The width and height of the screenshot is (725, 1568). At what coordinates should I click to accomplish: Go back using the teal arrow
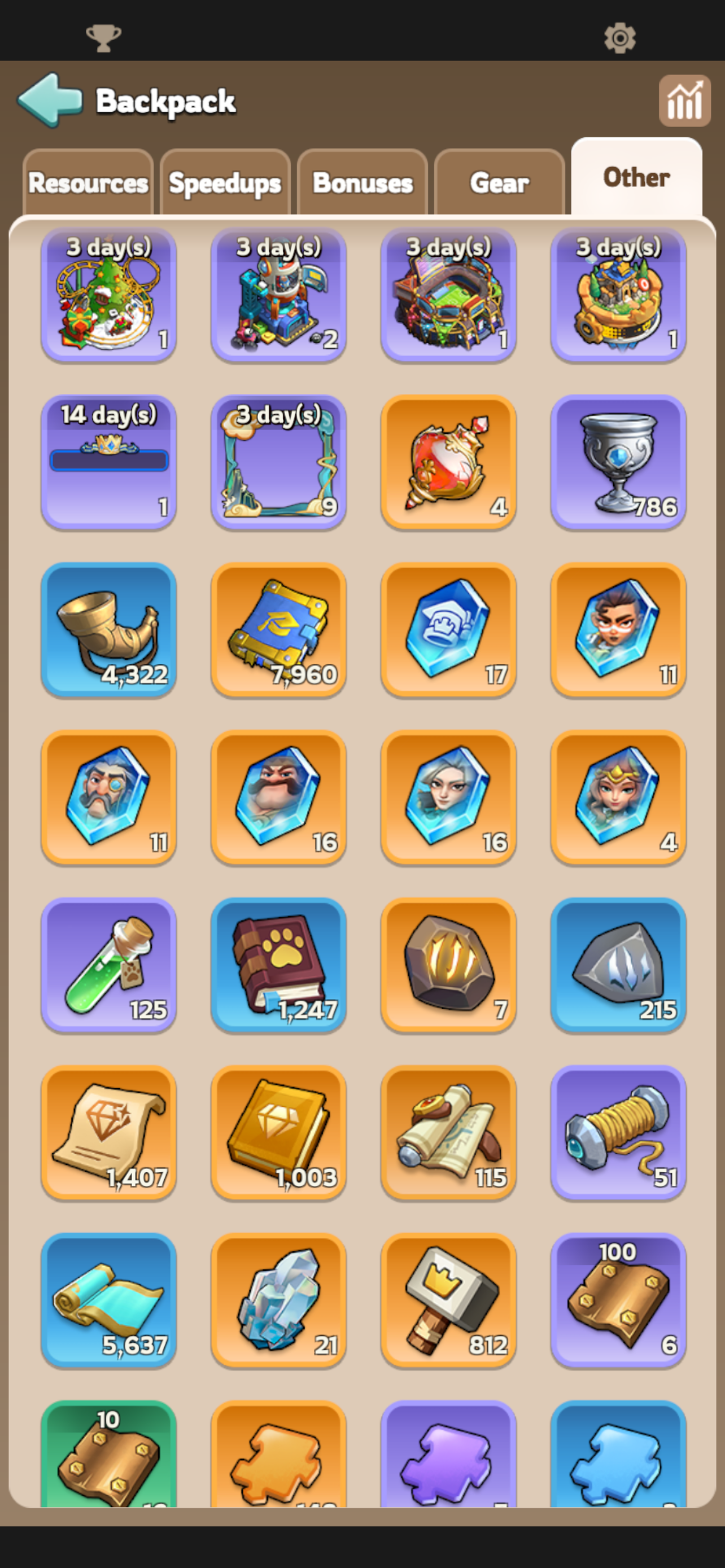[x=50, y=100]
